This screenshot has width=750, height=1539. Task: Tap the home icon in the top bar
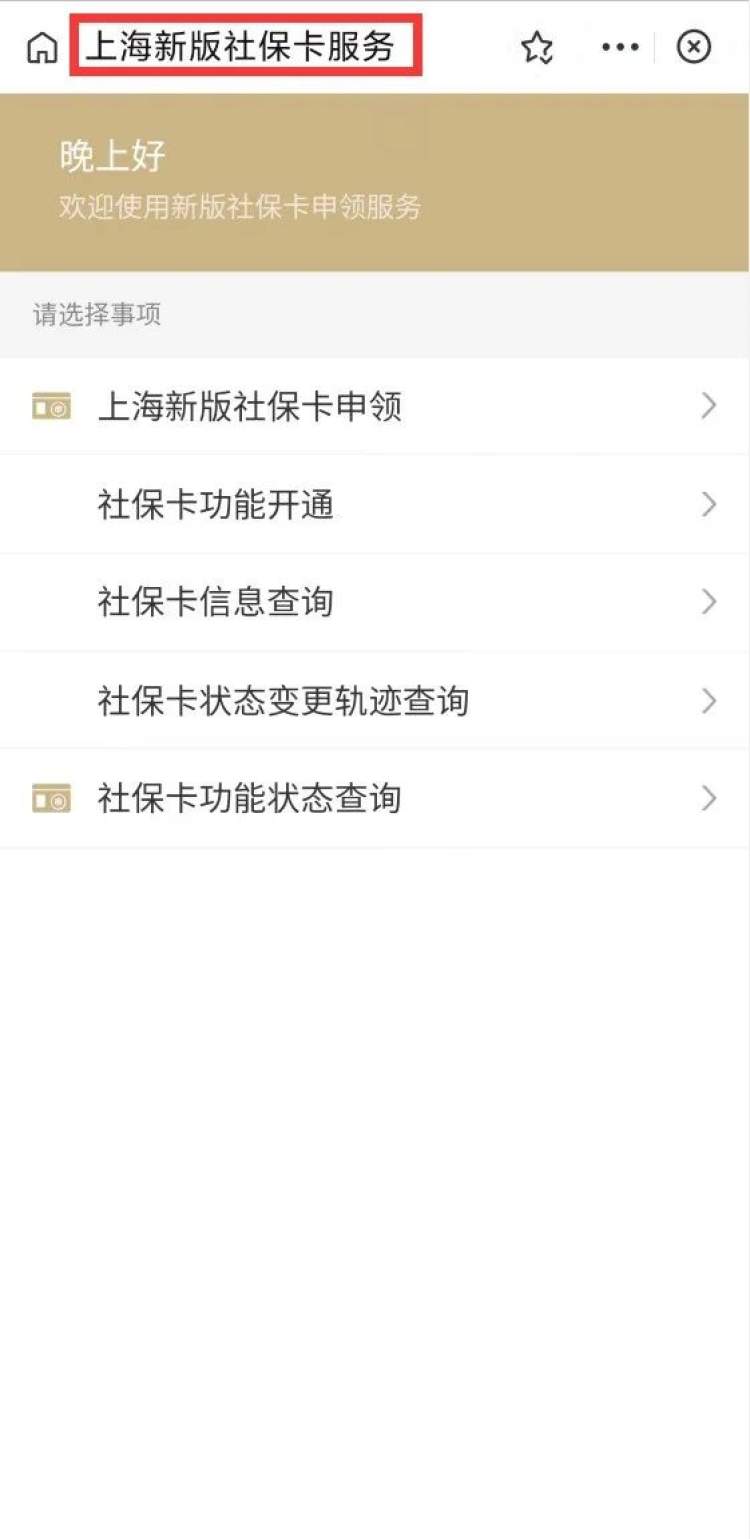tap(42, 47)
